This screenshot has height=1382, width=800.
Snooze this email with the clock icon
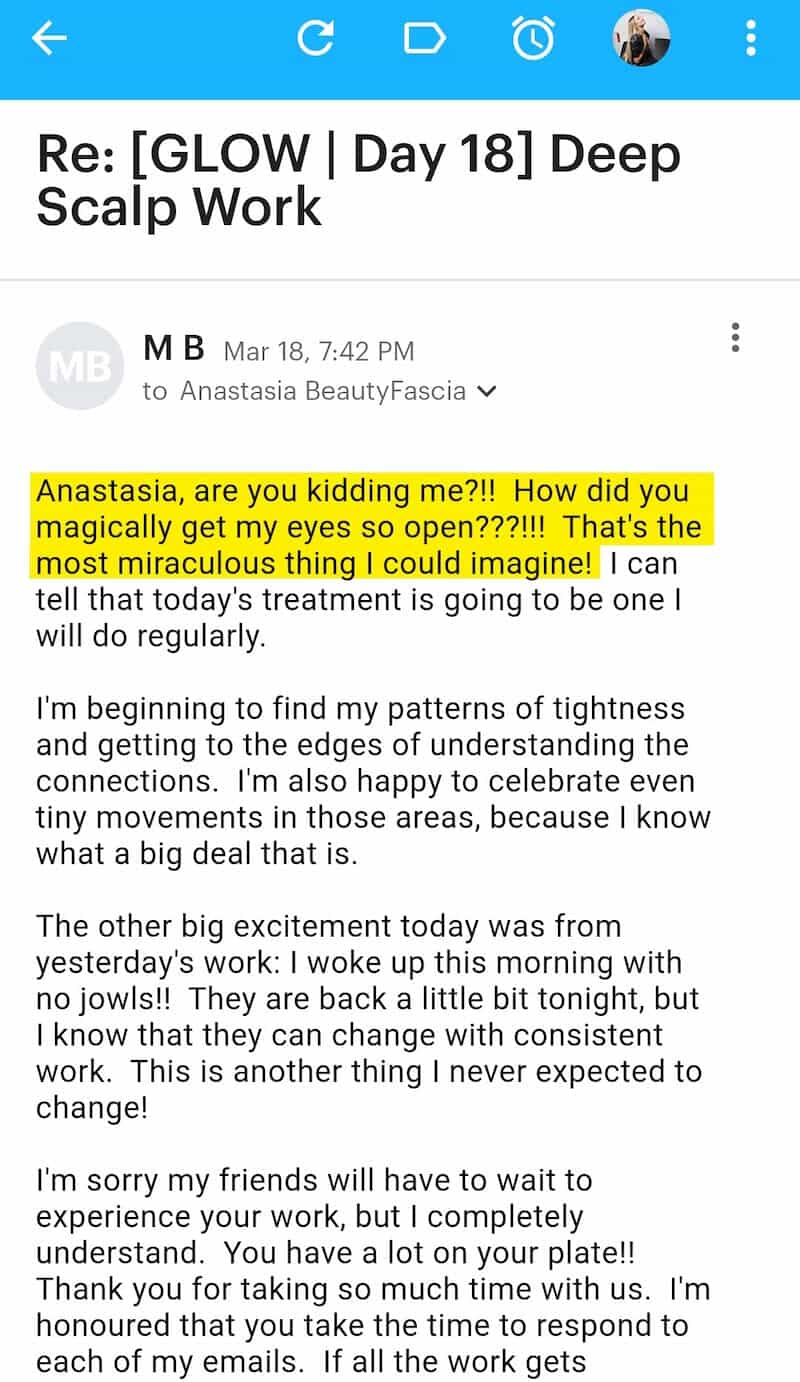(533, 39)
